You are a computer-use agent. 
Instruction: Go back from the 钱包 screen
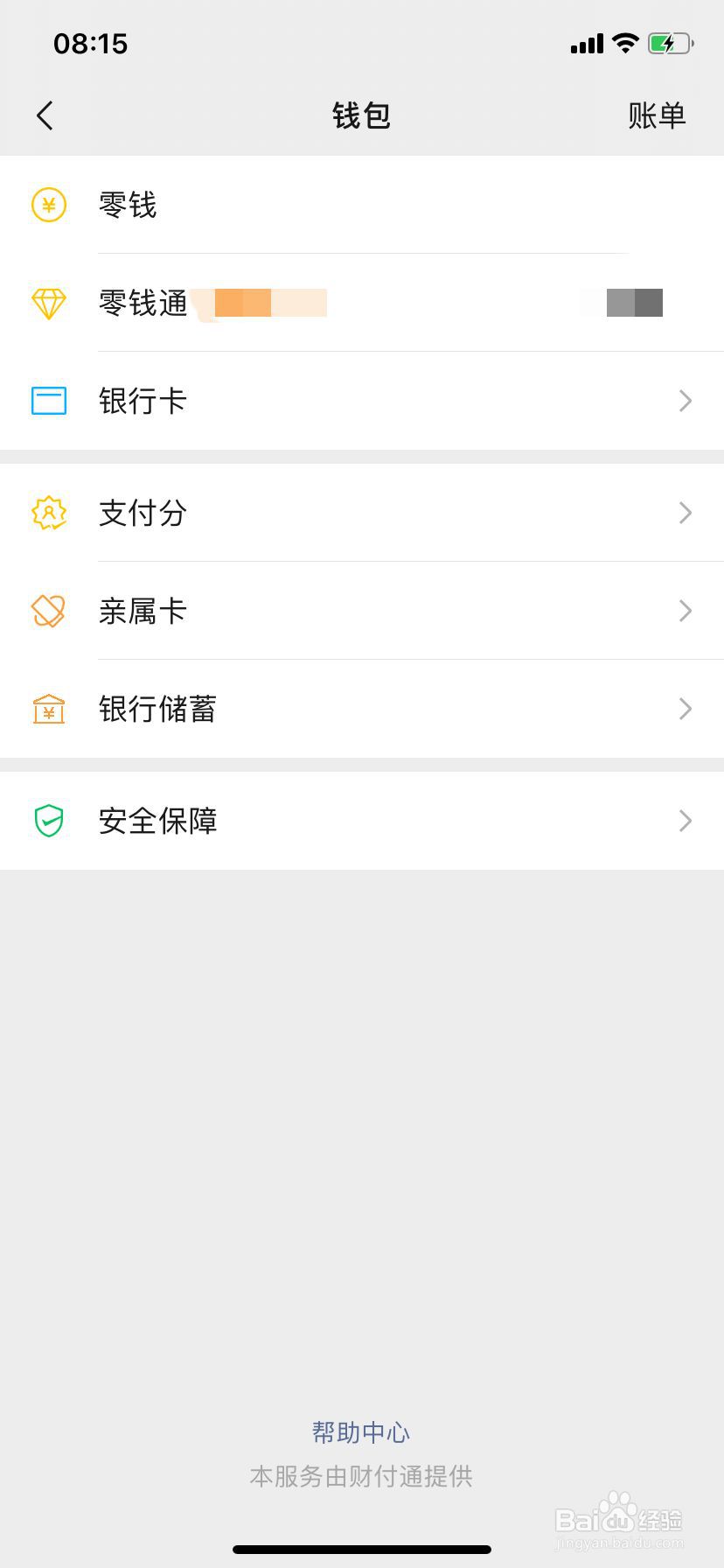tap(45, 115)
